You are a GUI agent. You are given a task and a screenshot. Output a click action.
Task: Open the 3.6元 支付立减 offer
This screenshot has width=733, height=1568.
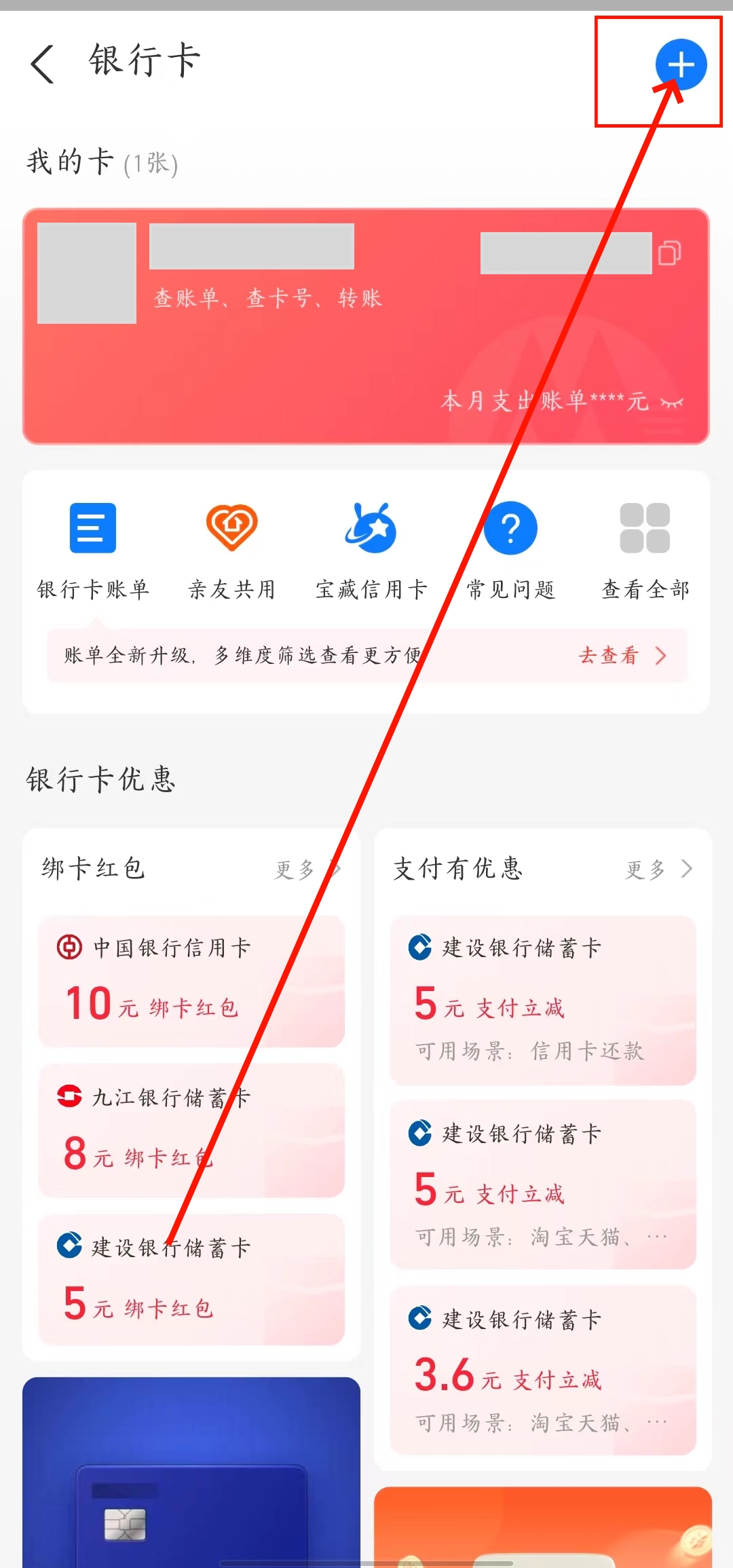click(x=543, y=1370)
